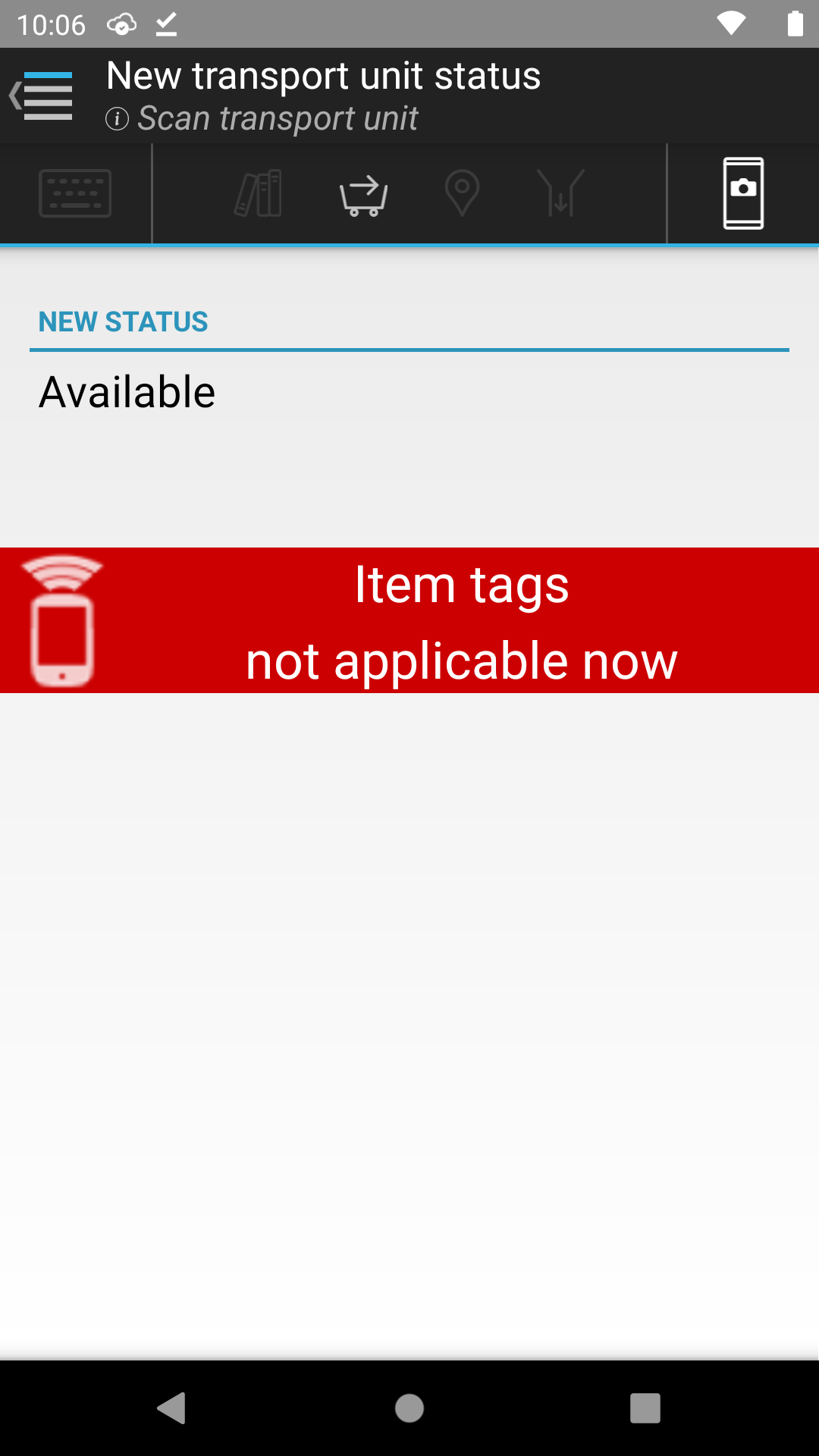The height and width of the screenshot is (1456, 819).
Task: Go back with the system back button
Action: coord(172,1408)
